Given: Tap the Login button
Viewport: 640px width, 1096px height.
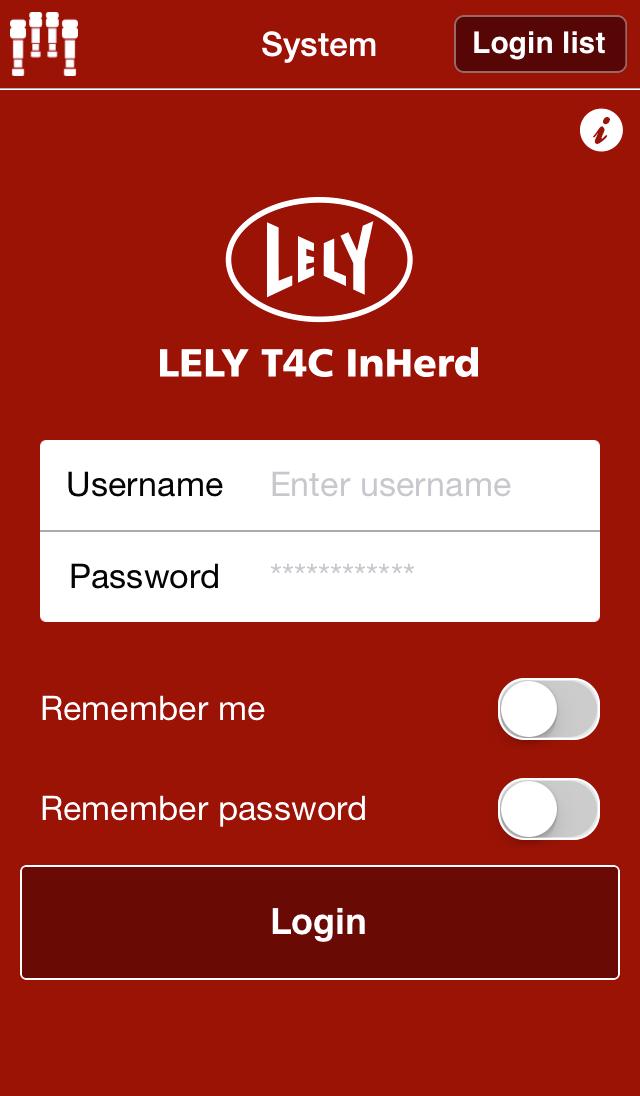Looking at the screenshot, I should pyautogui.click(x=320, y=922).
